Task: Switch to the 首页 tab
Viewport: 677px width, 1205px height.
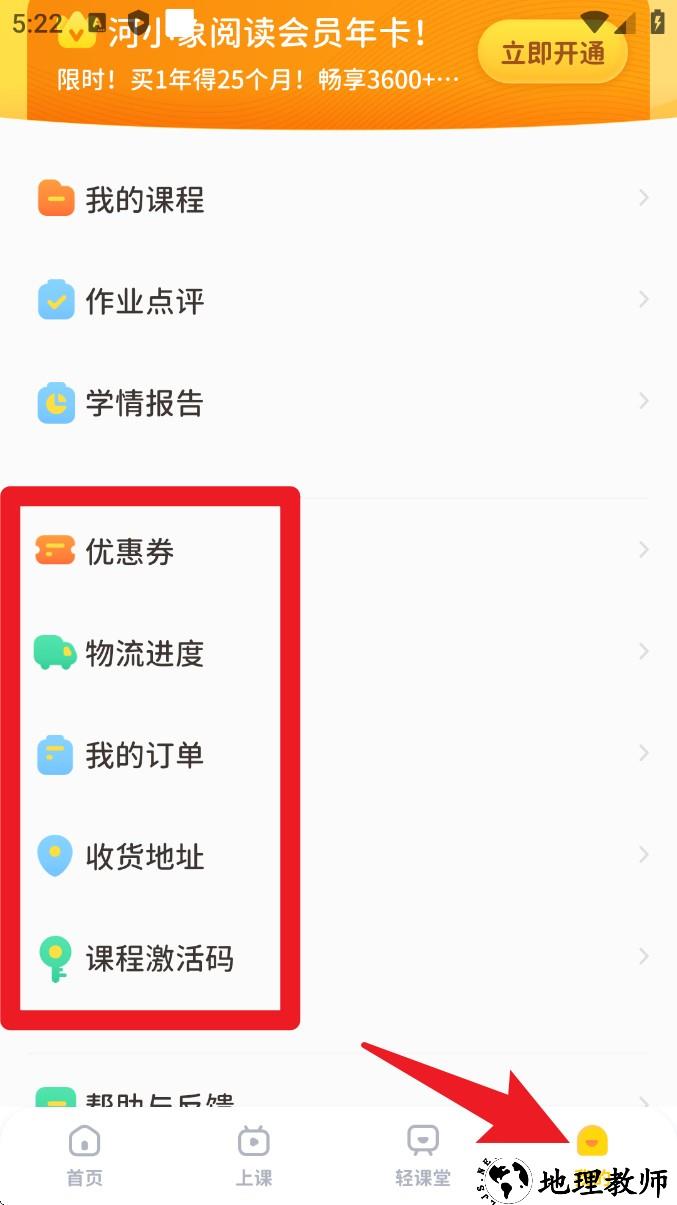Action: click(x=84, y=1155)
